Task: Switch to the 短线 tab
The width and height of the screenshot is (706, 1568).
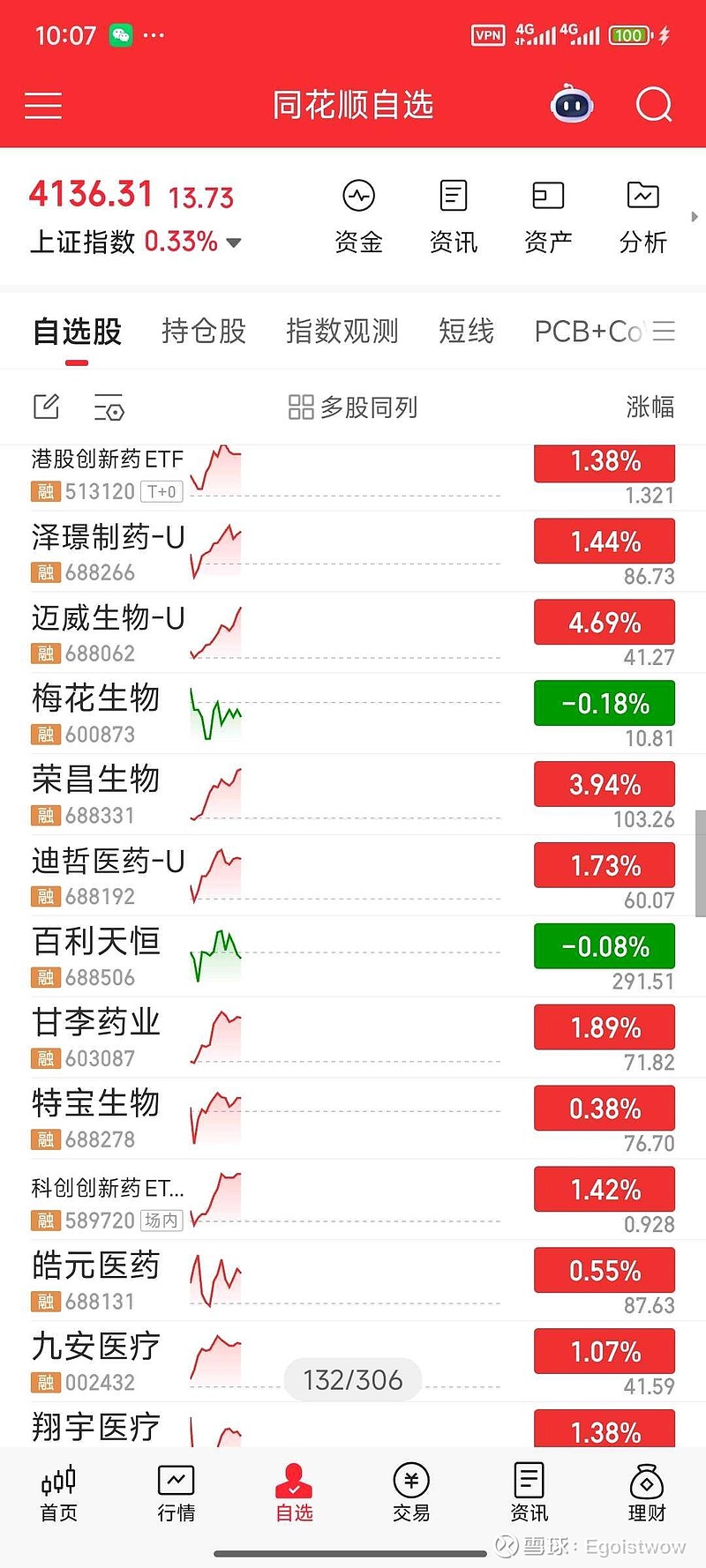Action: click(466, 331)
